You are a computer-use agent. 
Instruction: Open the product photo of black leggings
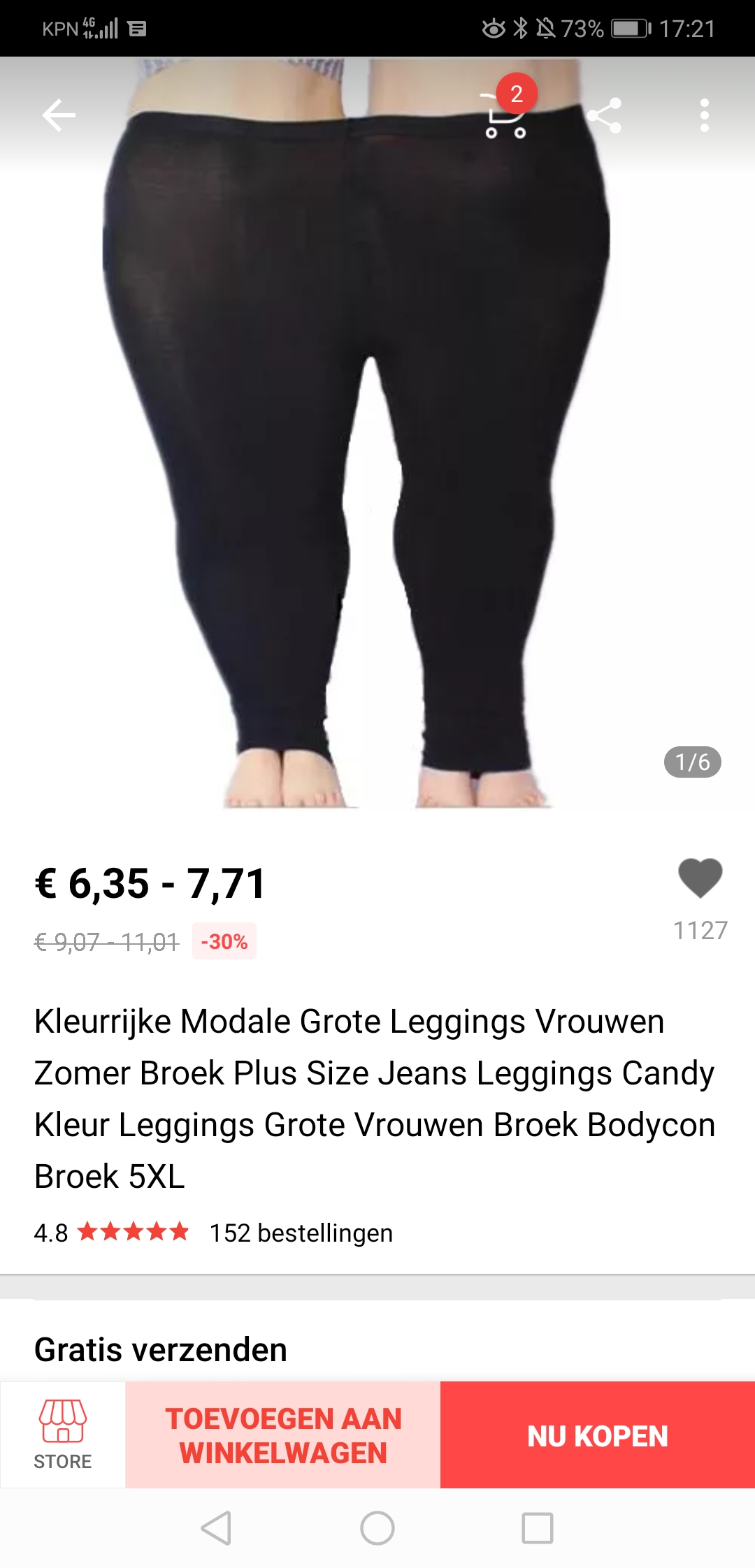click(x=377, y=433)
